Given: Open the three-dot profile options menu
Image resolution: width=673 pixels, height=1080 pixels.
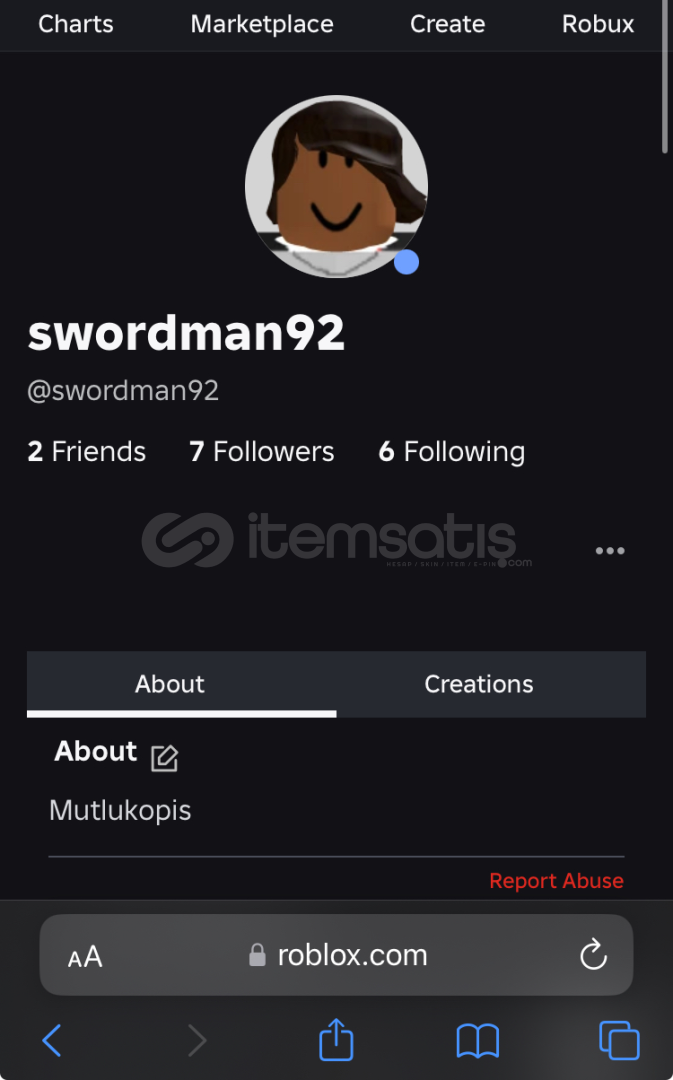Looking at the screenshot, I should coord(610,550).
